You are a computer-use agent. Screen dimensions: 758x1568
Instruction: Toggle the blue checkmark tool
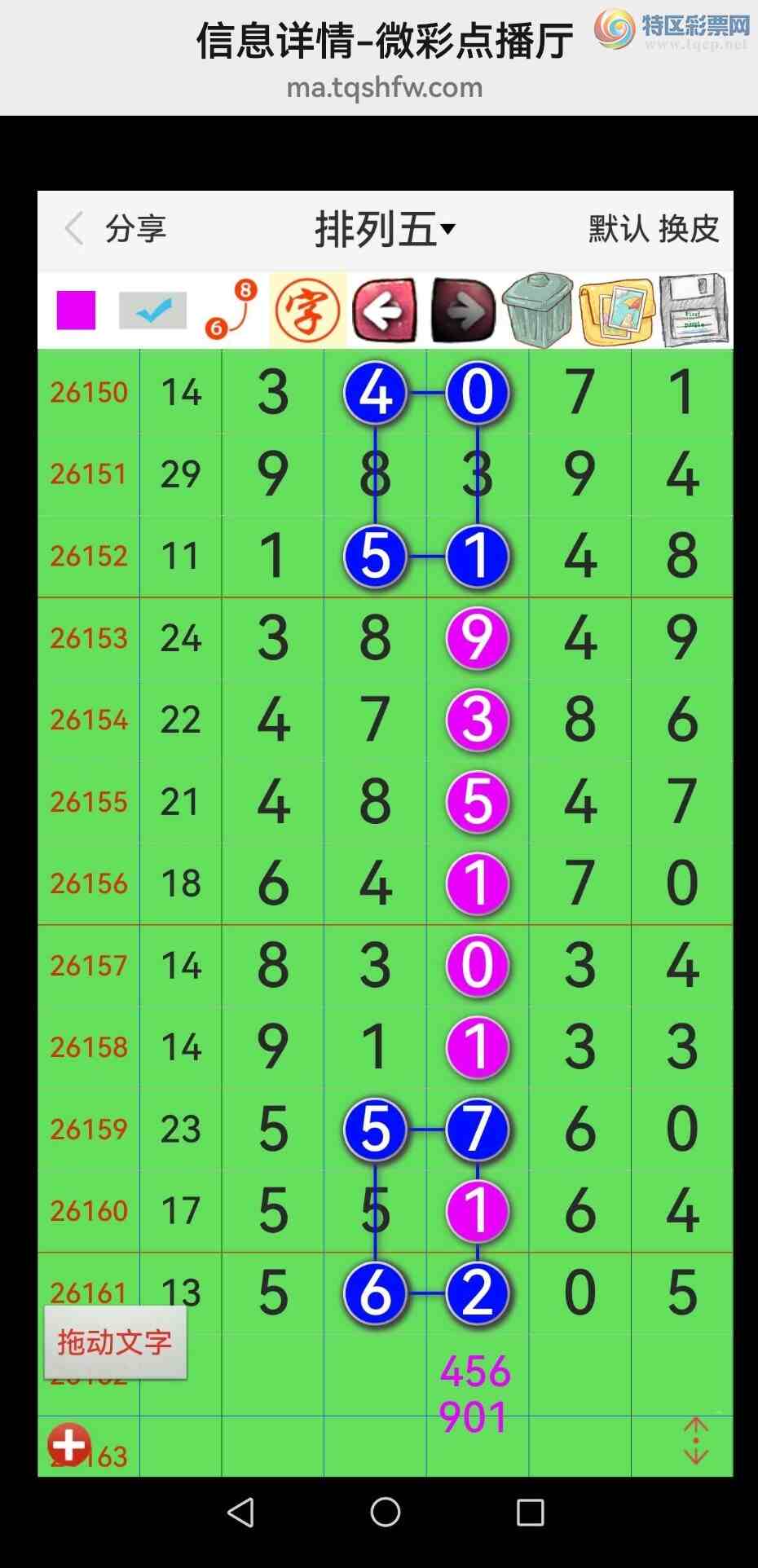coord(152,311)
